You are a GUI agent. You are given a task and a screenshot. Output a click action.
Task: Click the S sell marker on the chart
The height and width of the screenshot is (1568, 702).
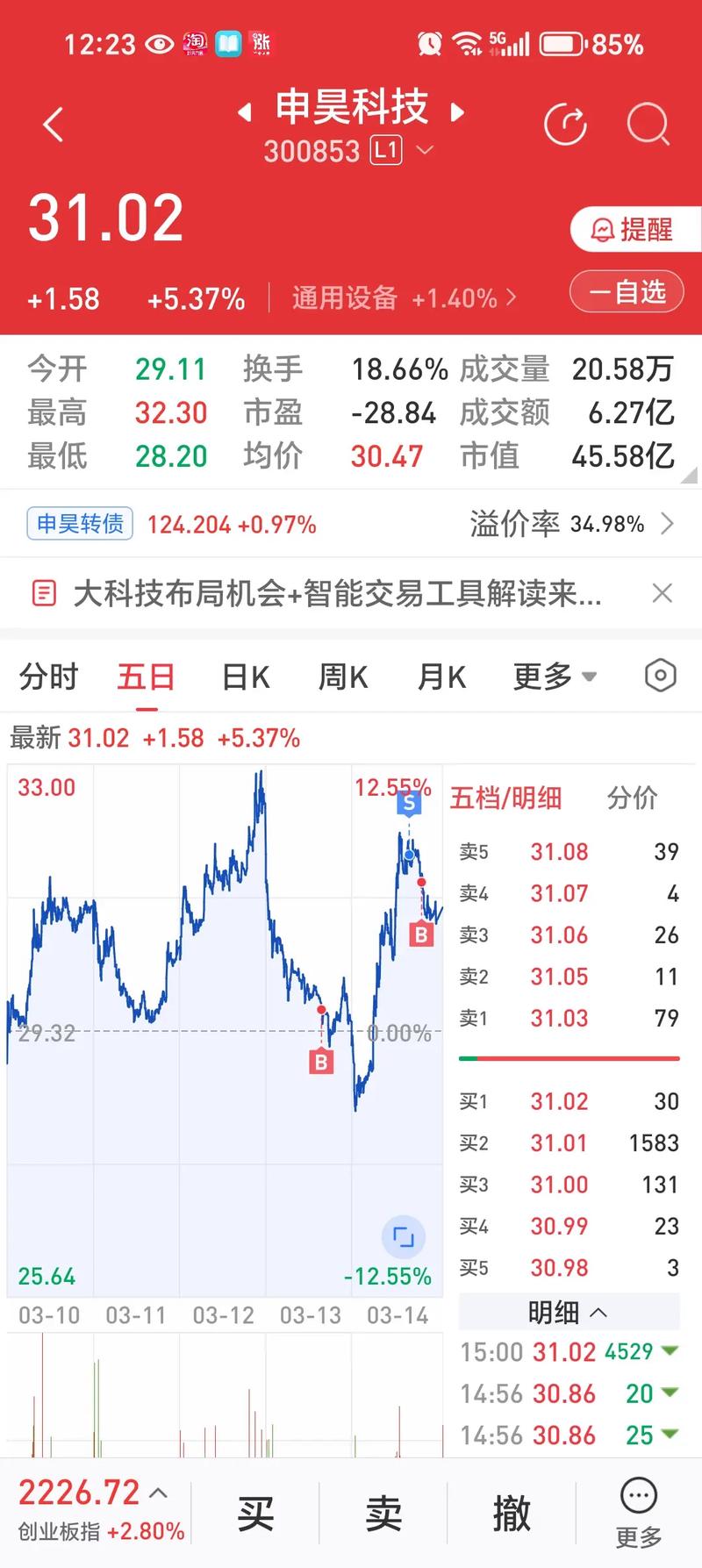click(409, 801)
